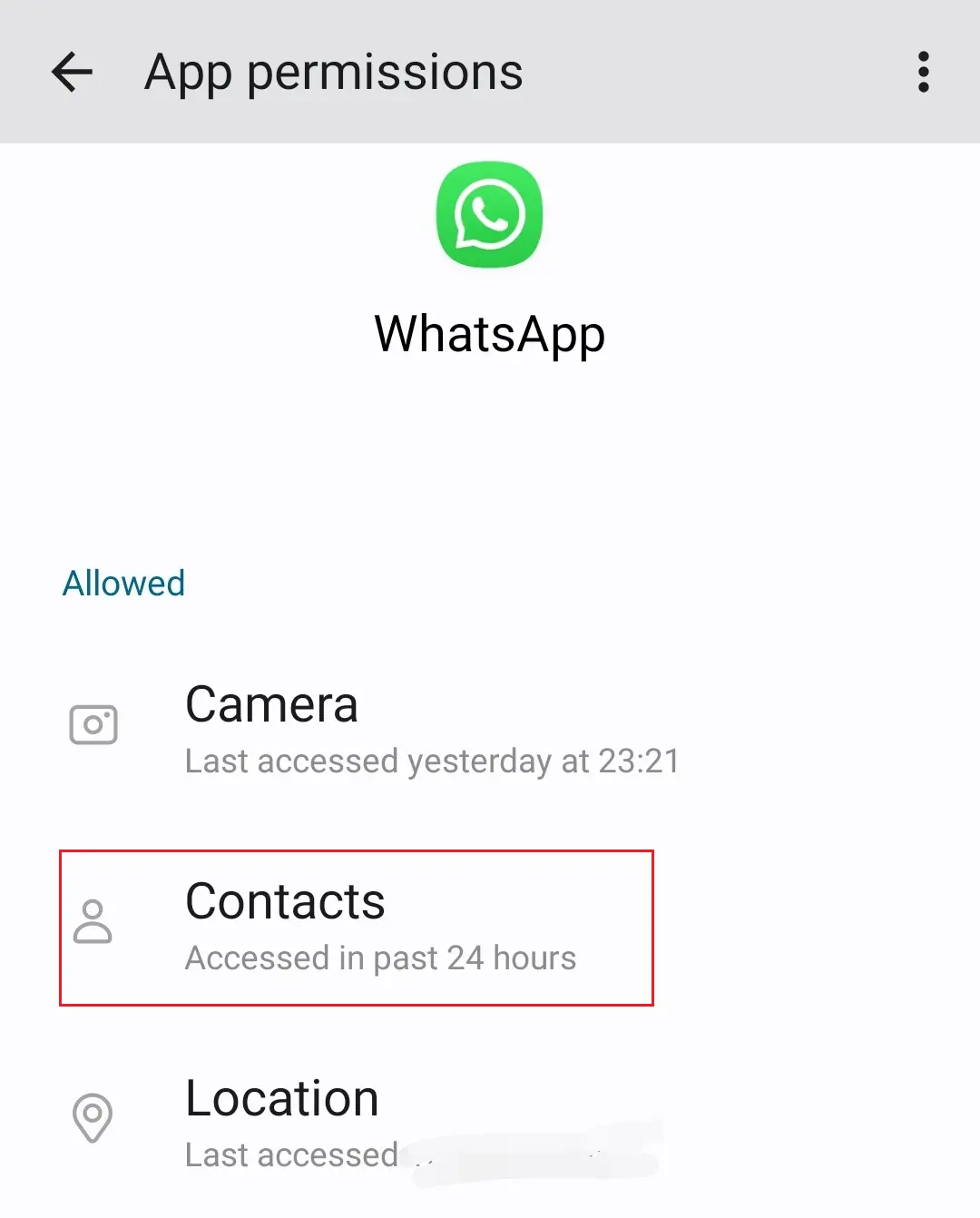Tap the 'Last accessed' text under Location
This screenshot has width=980, height=1218.
(290, 1154)
